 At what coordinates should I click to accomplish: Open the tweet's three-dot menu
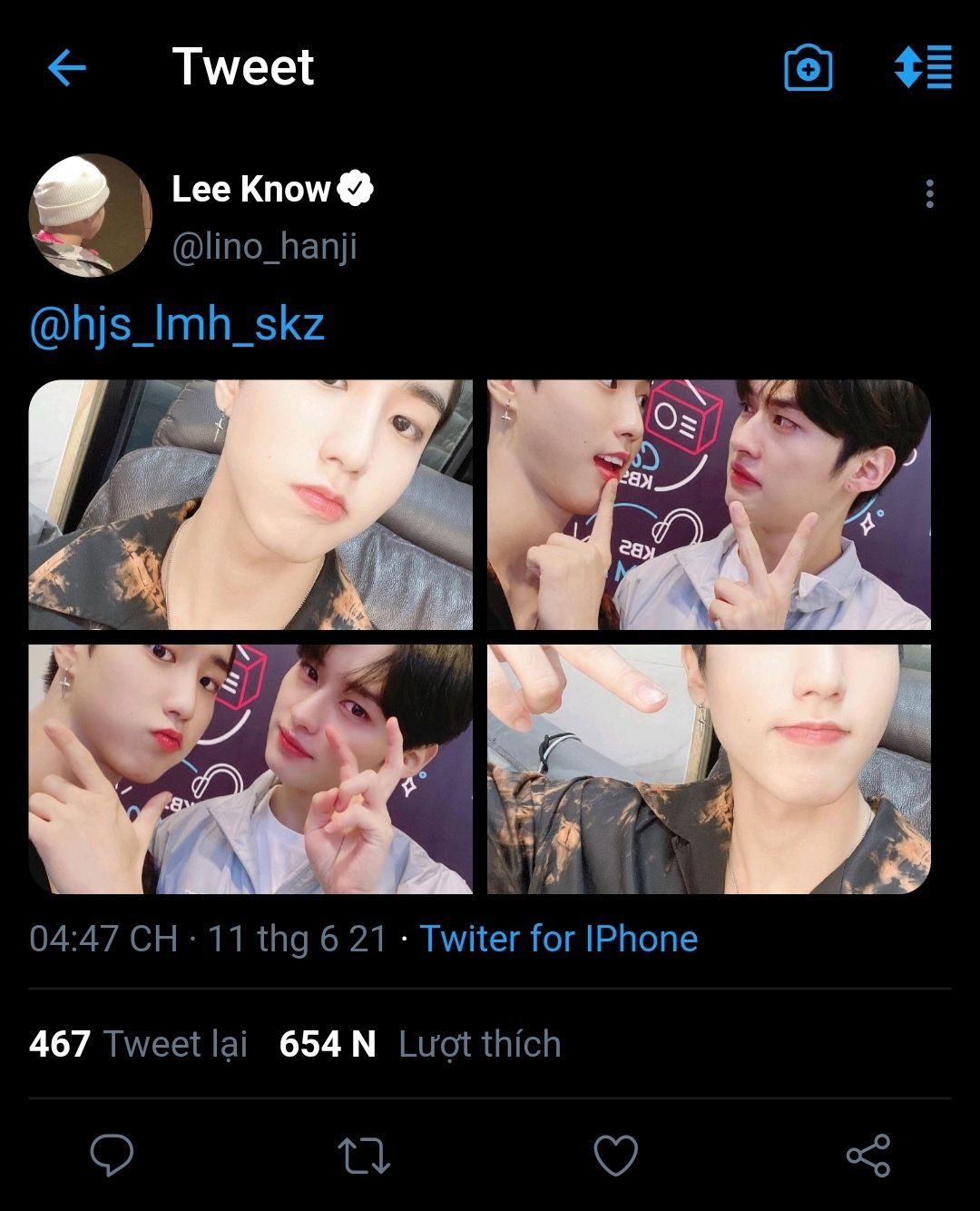[x=929, y=193]
